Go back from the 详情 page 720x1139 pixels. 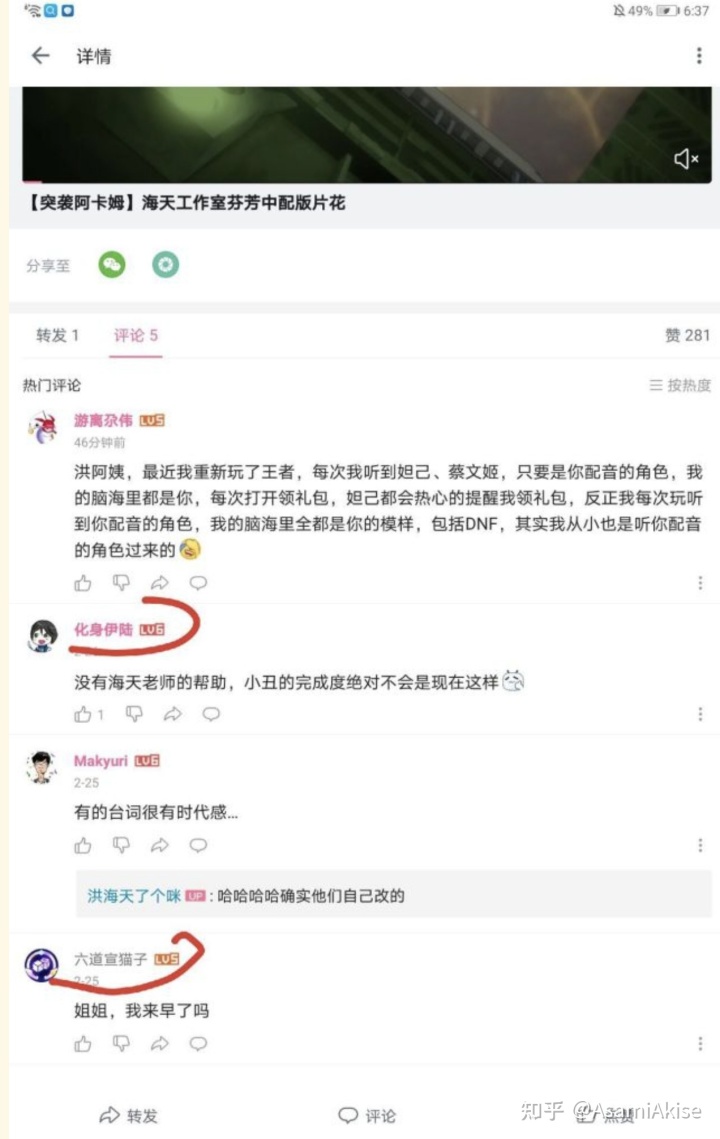coord(40,56)
